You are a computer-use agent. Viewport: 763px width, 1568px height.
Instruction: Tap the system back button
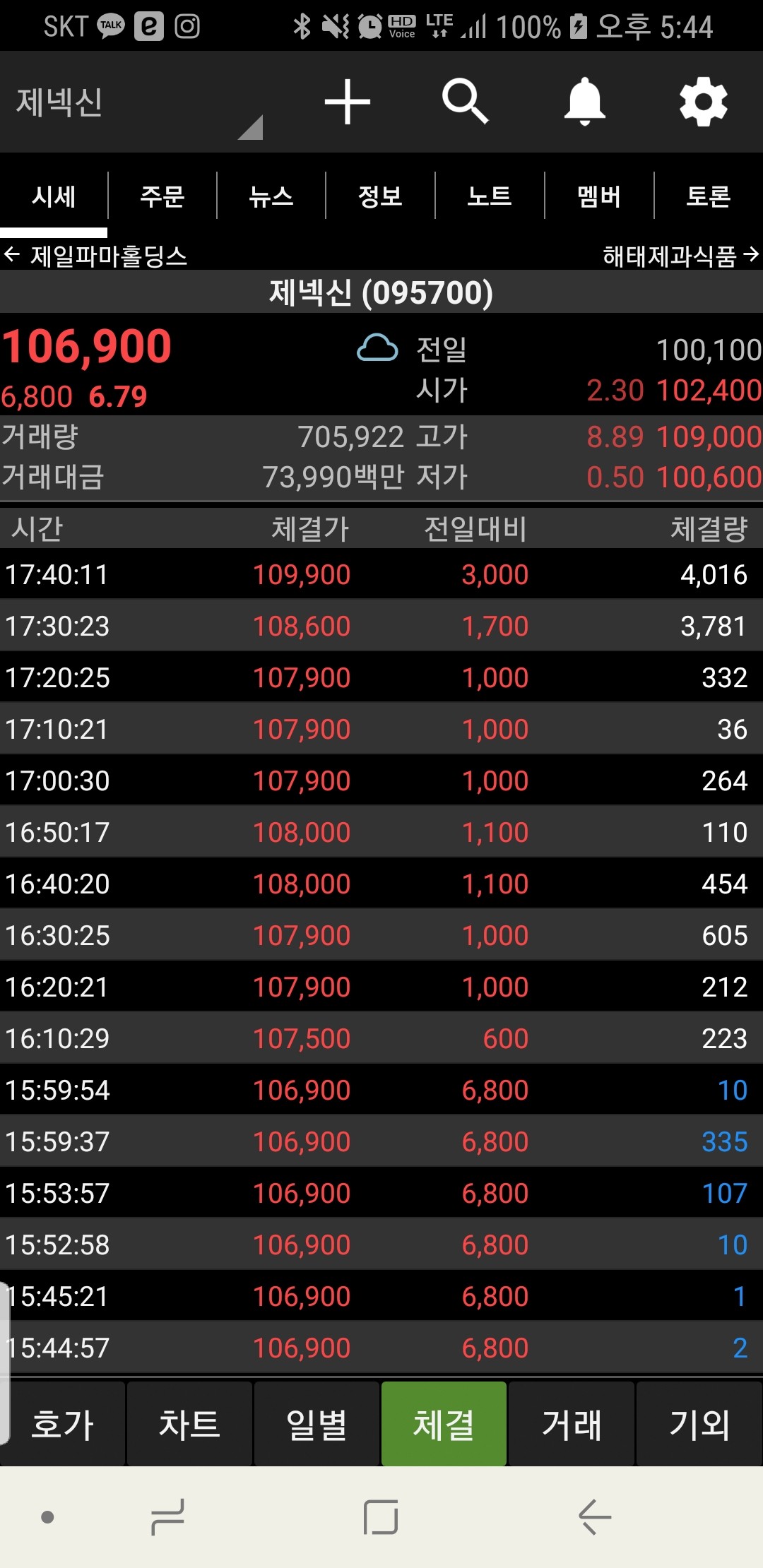pos(594,1516)
